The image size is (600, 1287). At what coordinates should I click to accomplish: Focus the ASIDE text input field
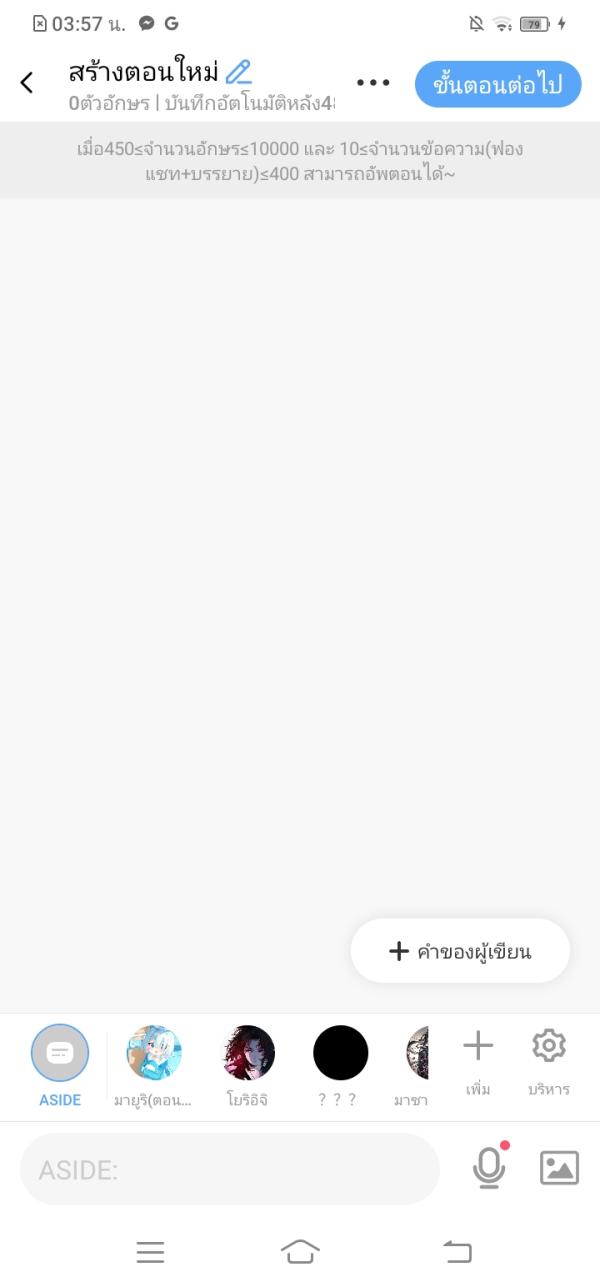point(230,1168)
